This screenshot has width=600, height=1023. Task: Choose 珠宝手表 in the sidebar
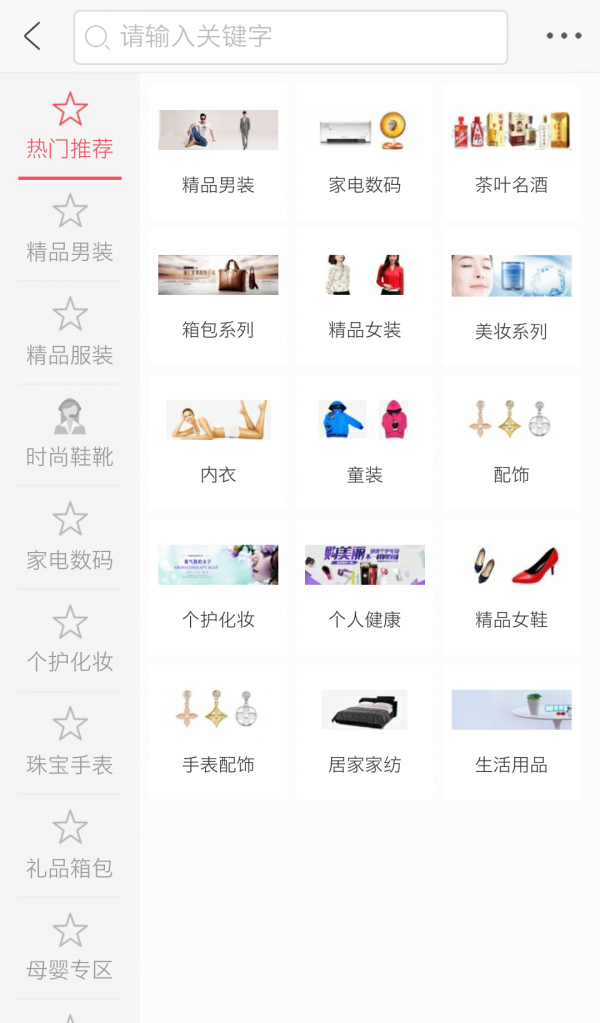click(x=70, y=744)
